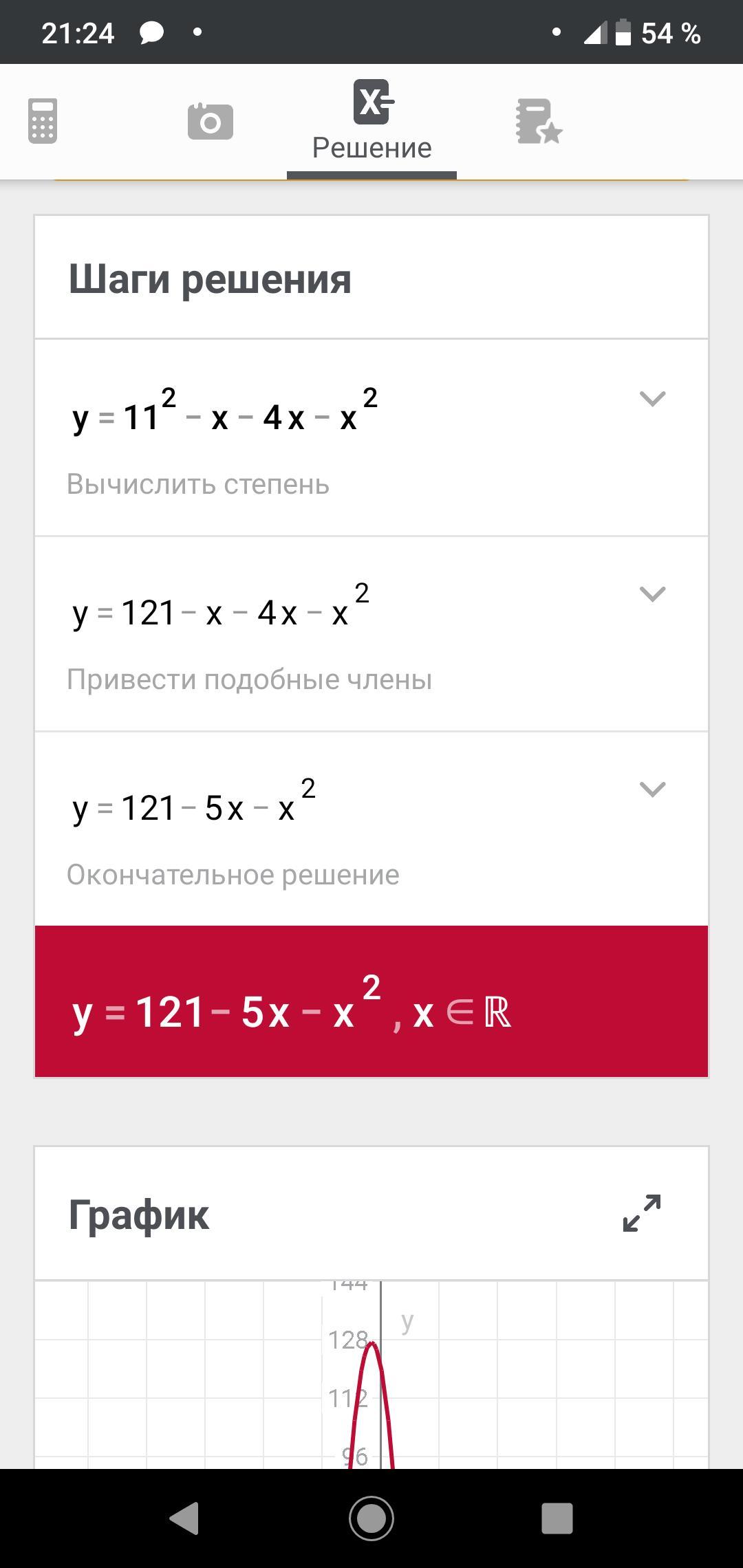Expand the Окончательное решение step
This screenshot has height=1568, width=743.
[x=652, y=789]
